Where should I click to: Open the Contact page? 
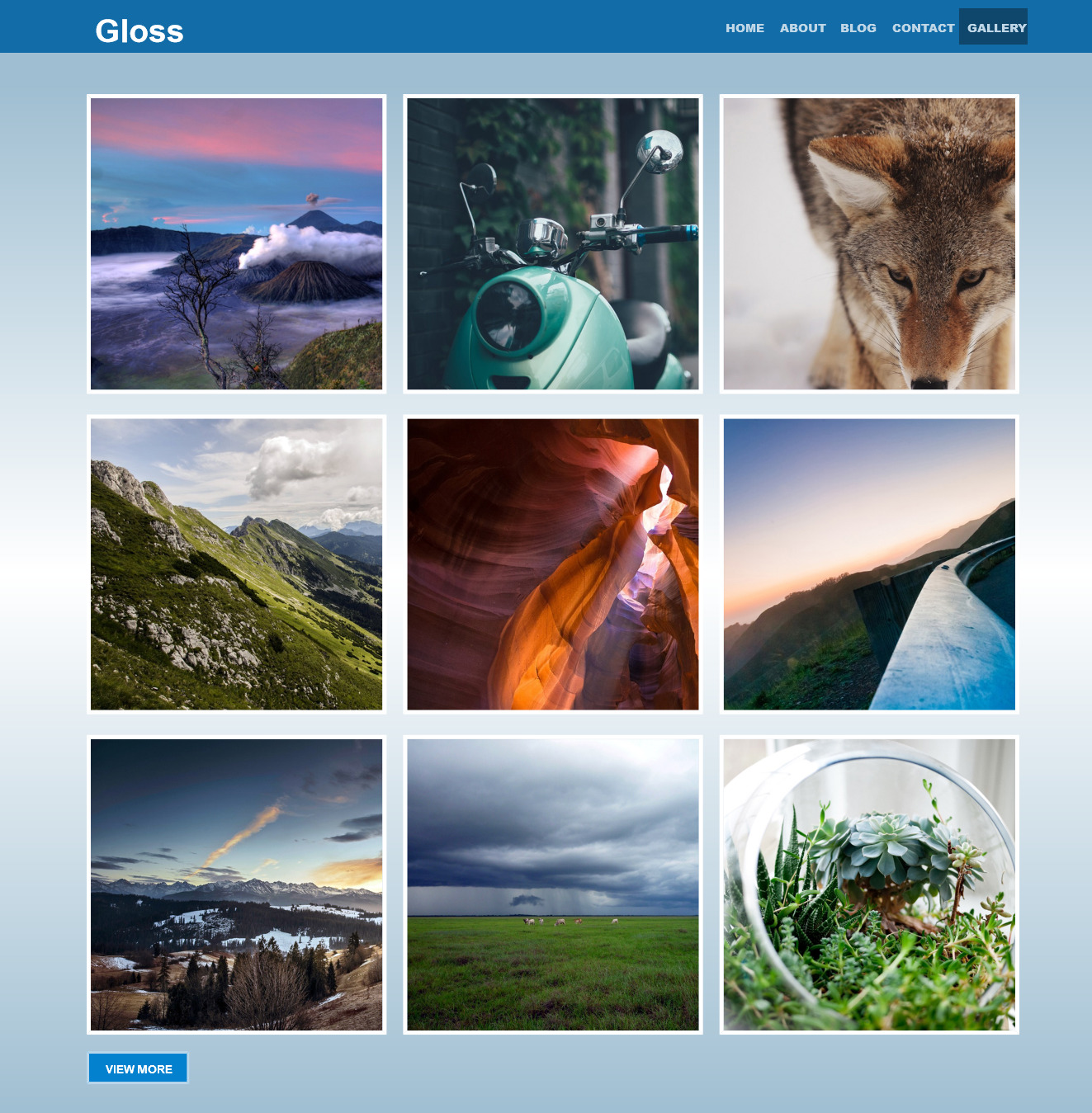923,28
